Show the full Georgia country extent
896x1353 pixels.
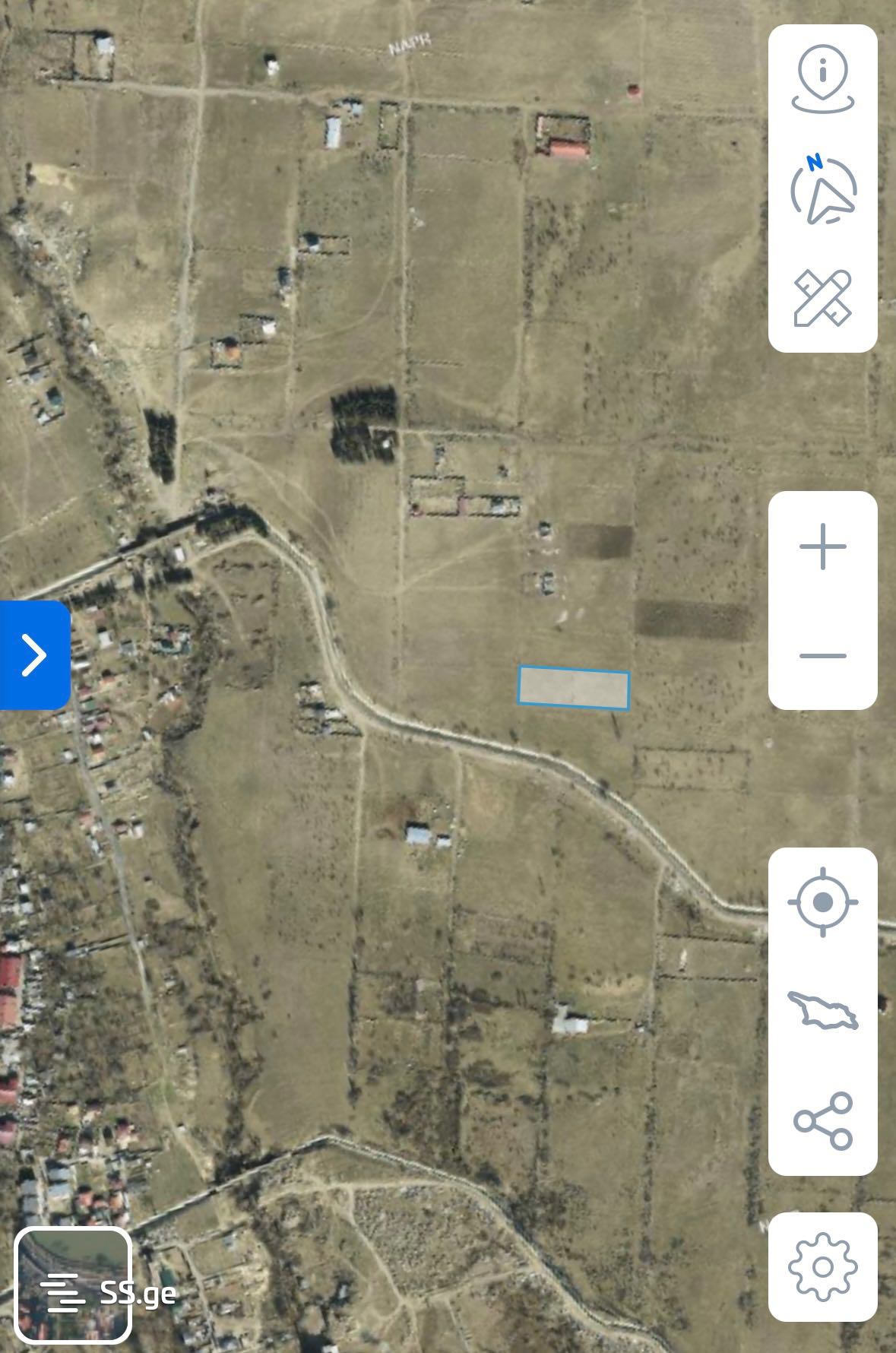coord(823,1011)
